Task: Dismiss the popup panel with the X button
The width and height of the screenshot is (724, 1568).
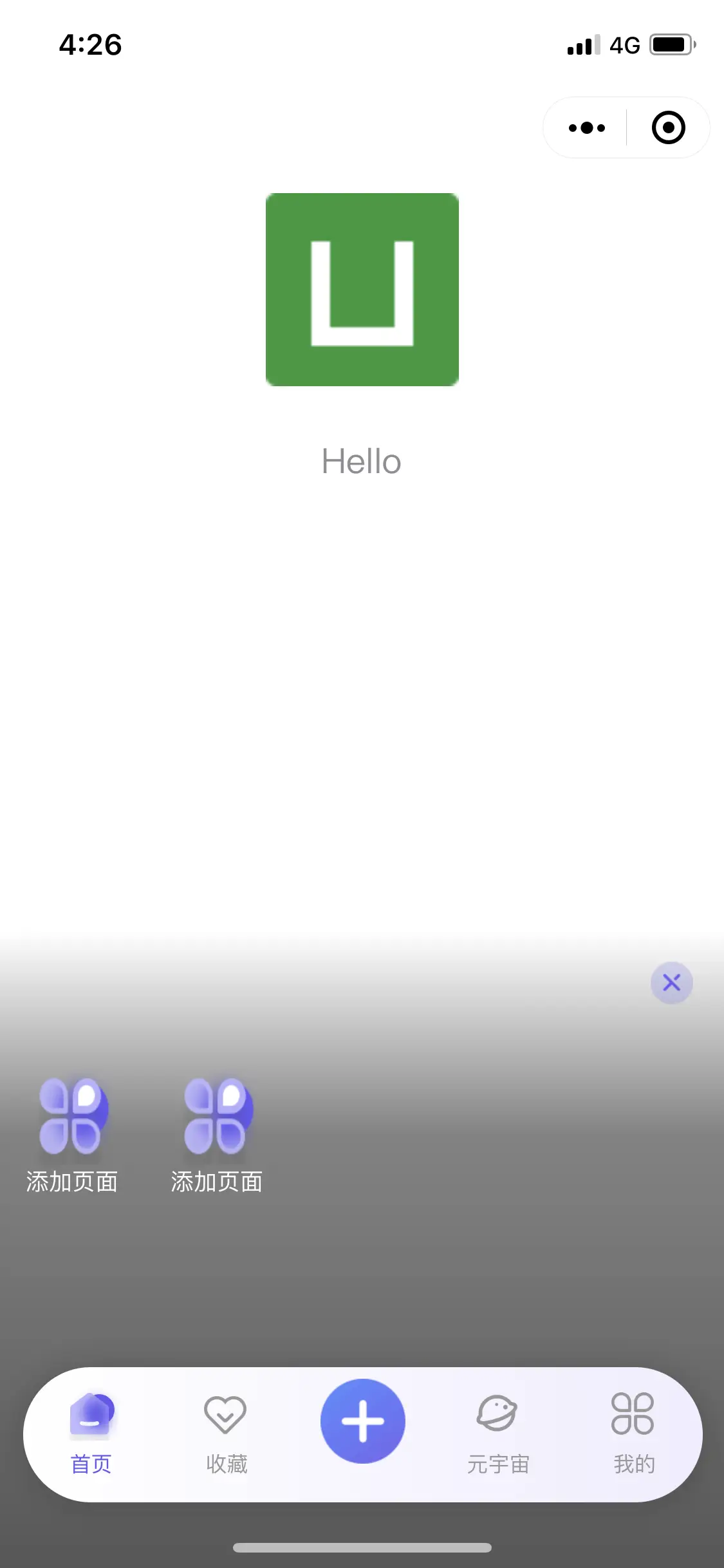Action: coord(671,983)
